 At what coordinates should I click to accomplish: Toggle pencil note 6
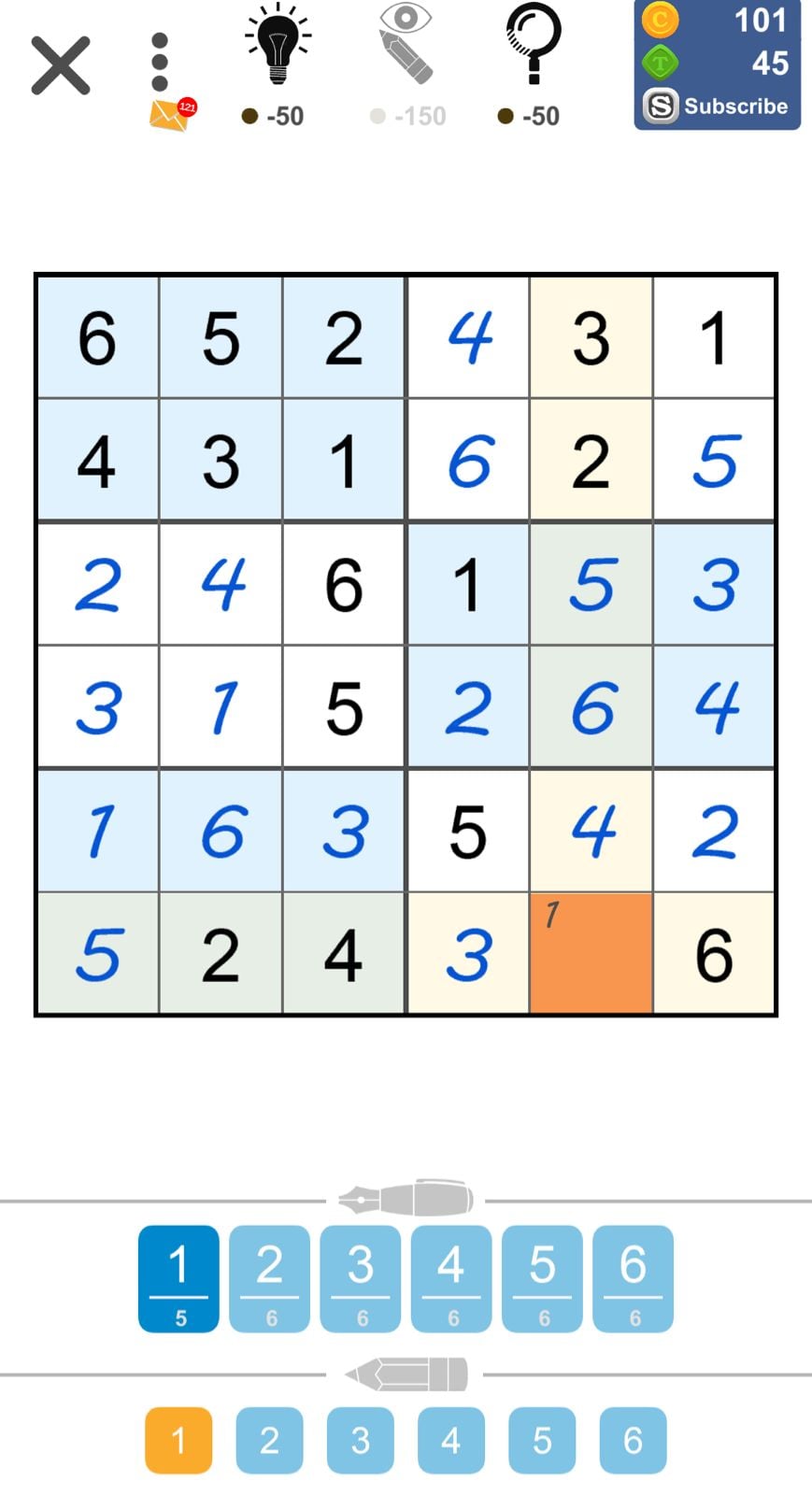pos(633,1440)
